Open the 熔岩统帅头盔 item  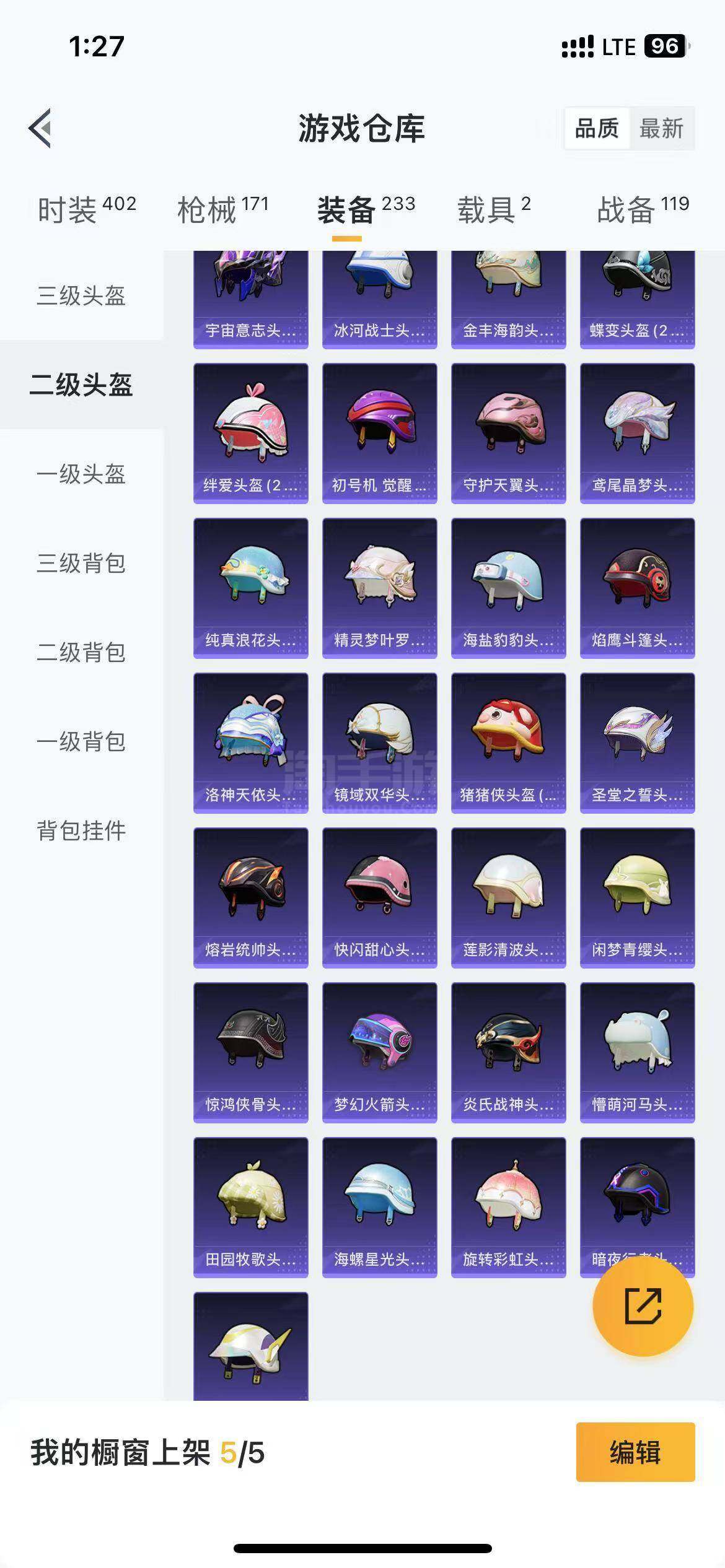coord(250,897)
